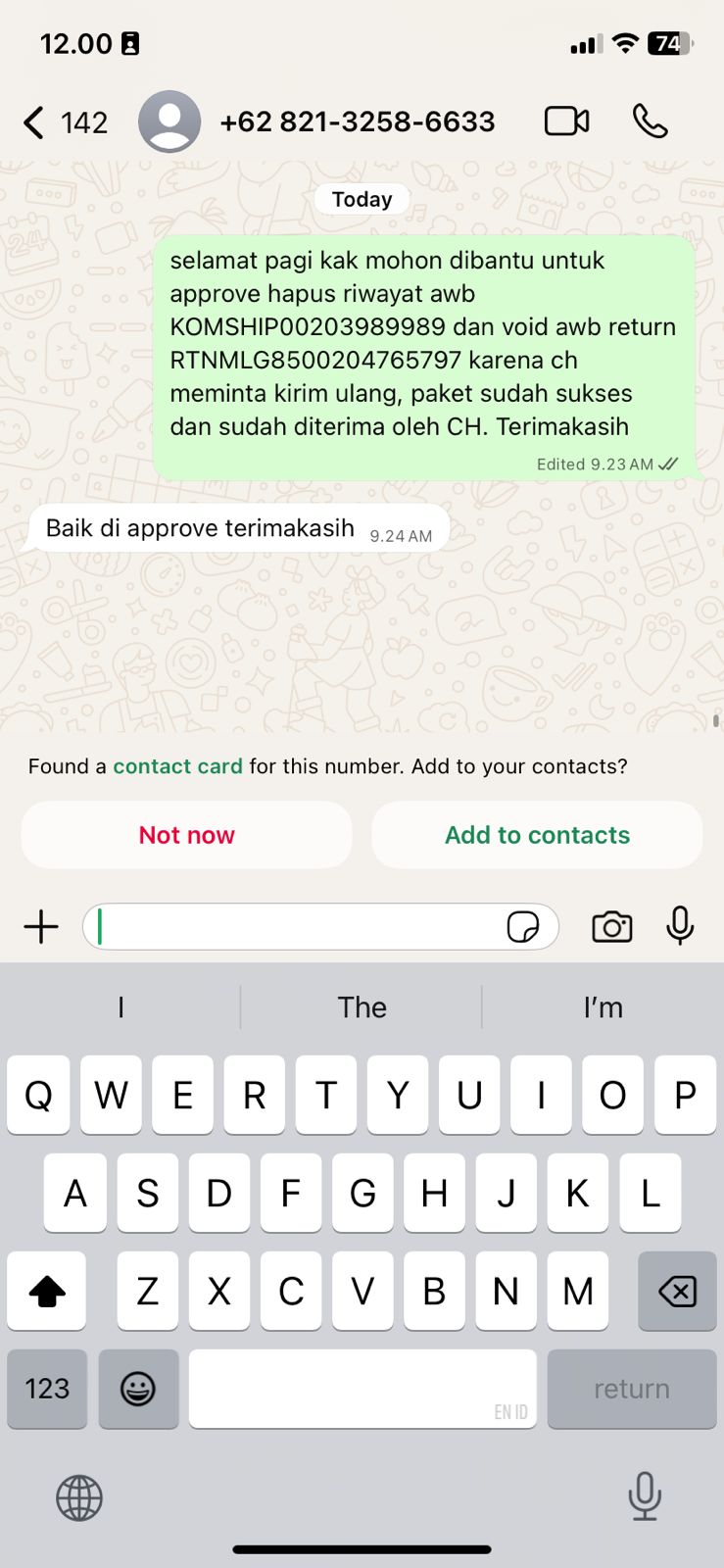
Task: Tap the globe key to change language
Action: (x=79, y=1497)
